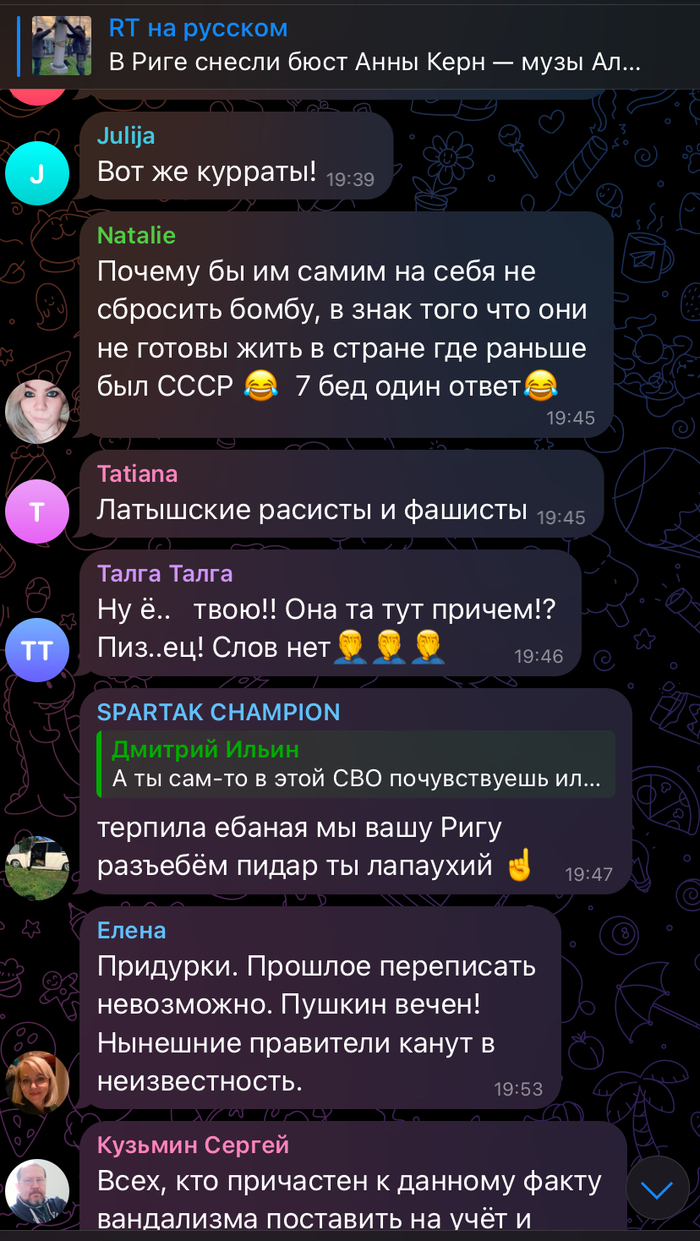Jump to the latest messages arrow
Viewport: 700px width, 1241px height.
coord(657,1189)
